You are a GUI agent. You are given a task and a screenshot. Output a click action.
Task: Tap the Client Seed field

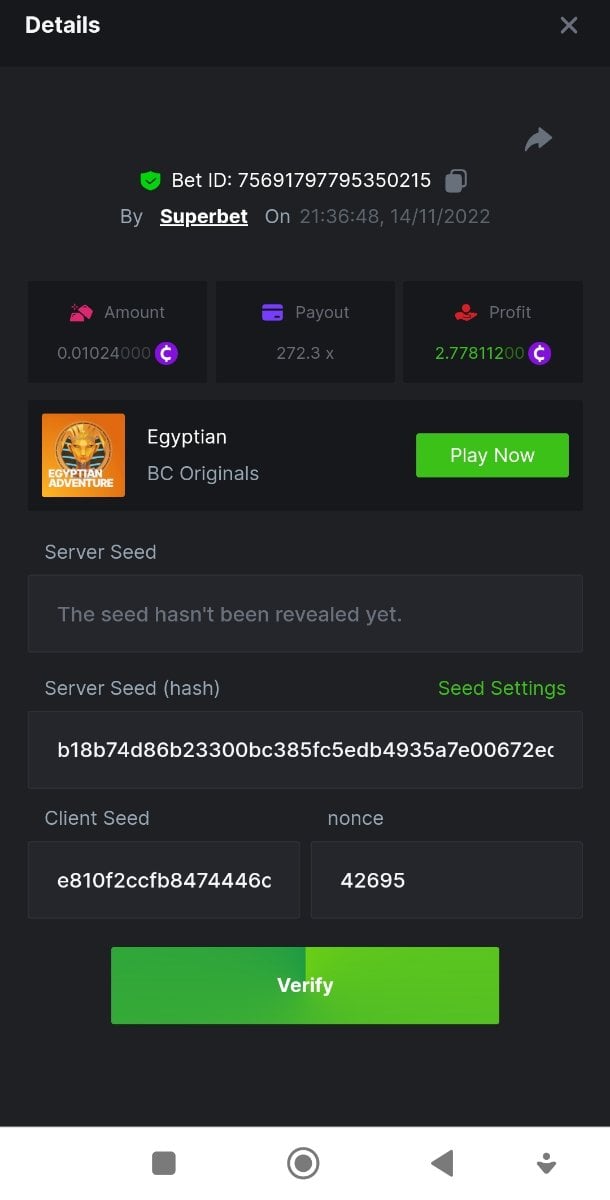pos(164,880)
